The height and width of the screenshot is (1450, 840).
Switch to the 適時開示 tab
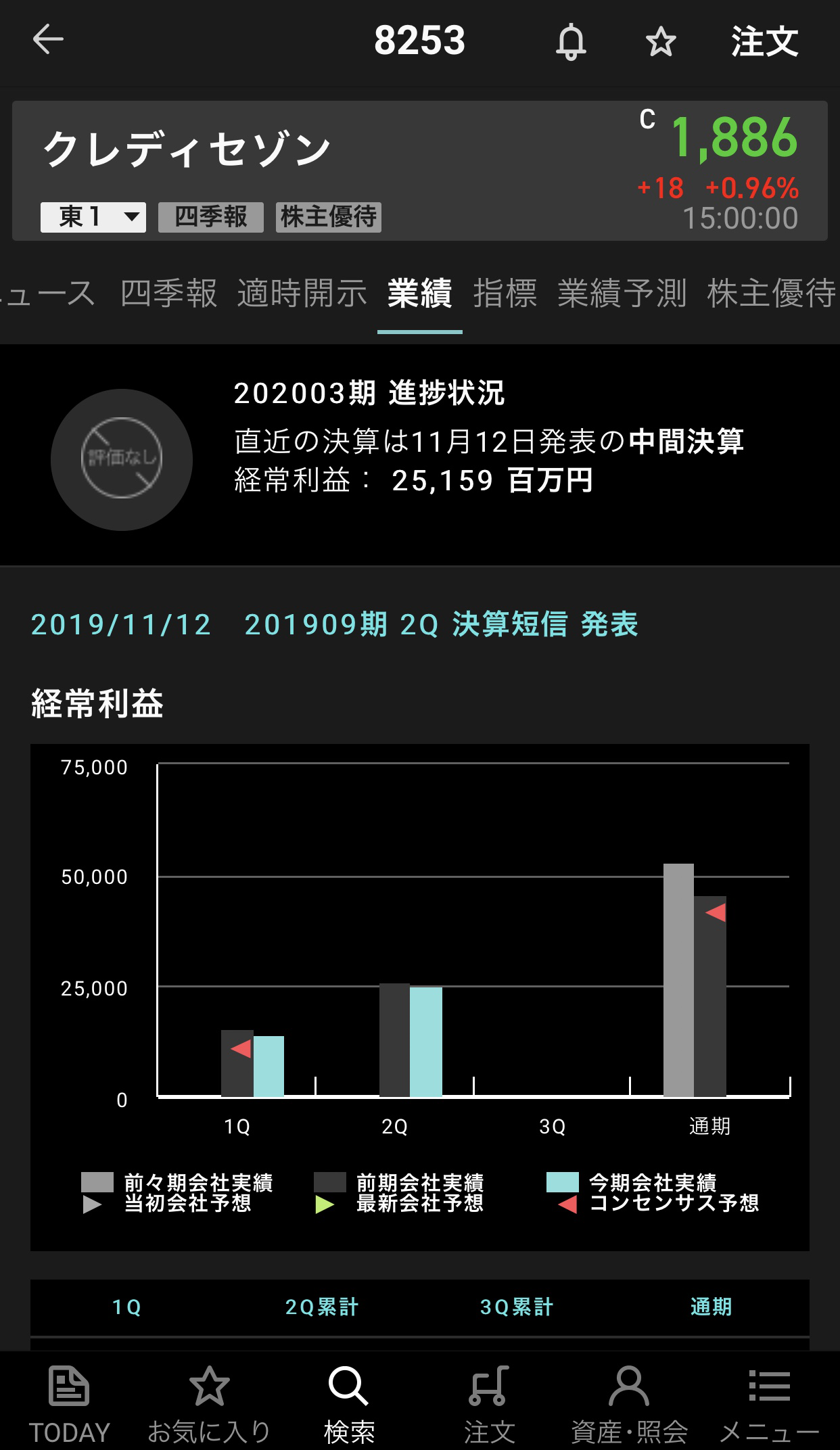(302, 294)
